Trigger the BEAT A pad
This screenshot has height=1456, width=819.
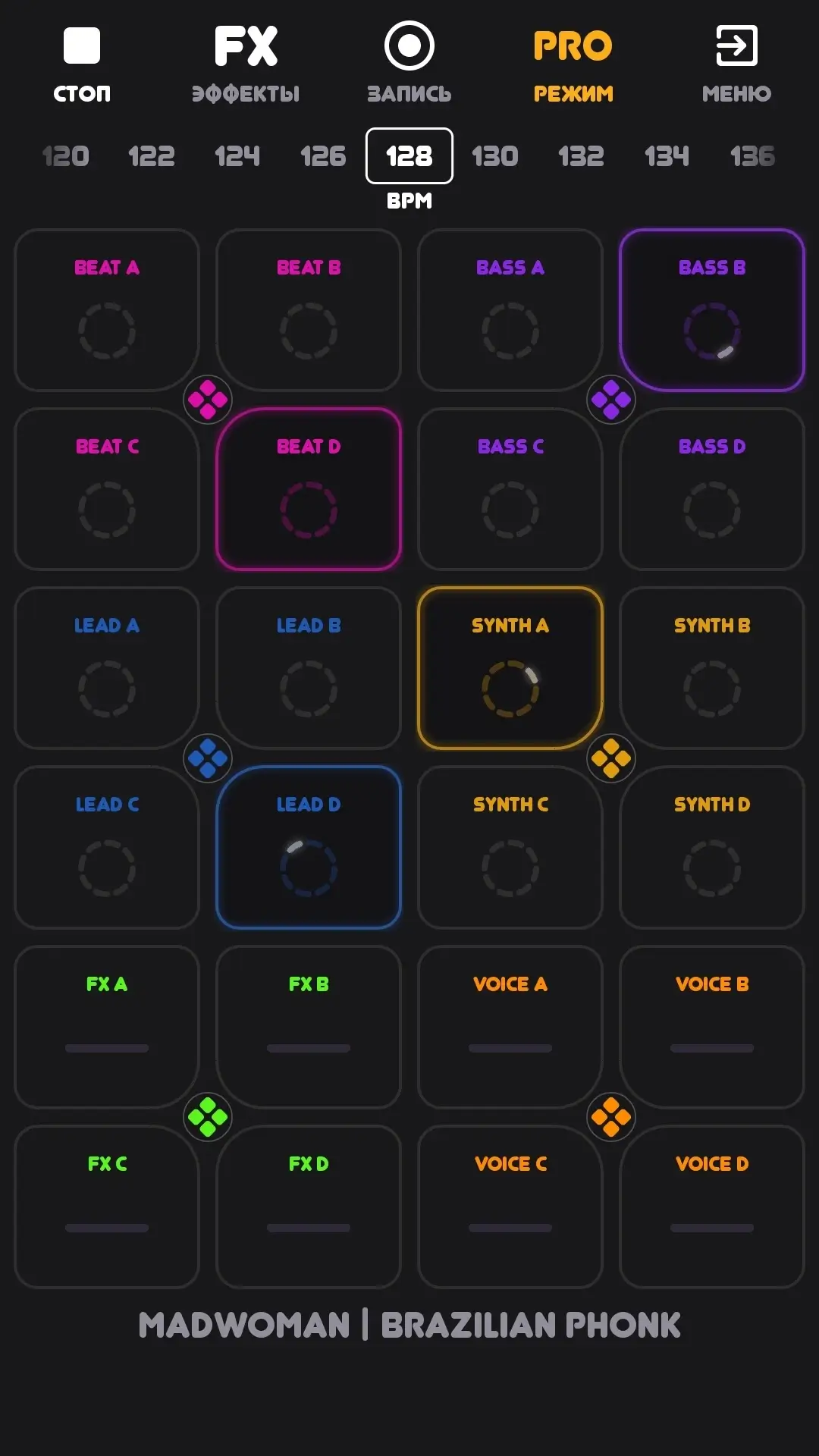tap(107, 310)
